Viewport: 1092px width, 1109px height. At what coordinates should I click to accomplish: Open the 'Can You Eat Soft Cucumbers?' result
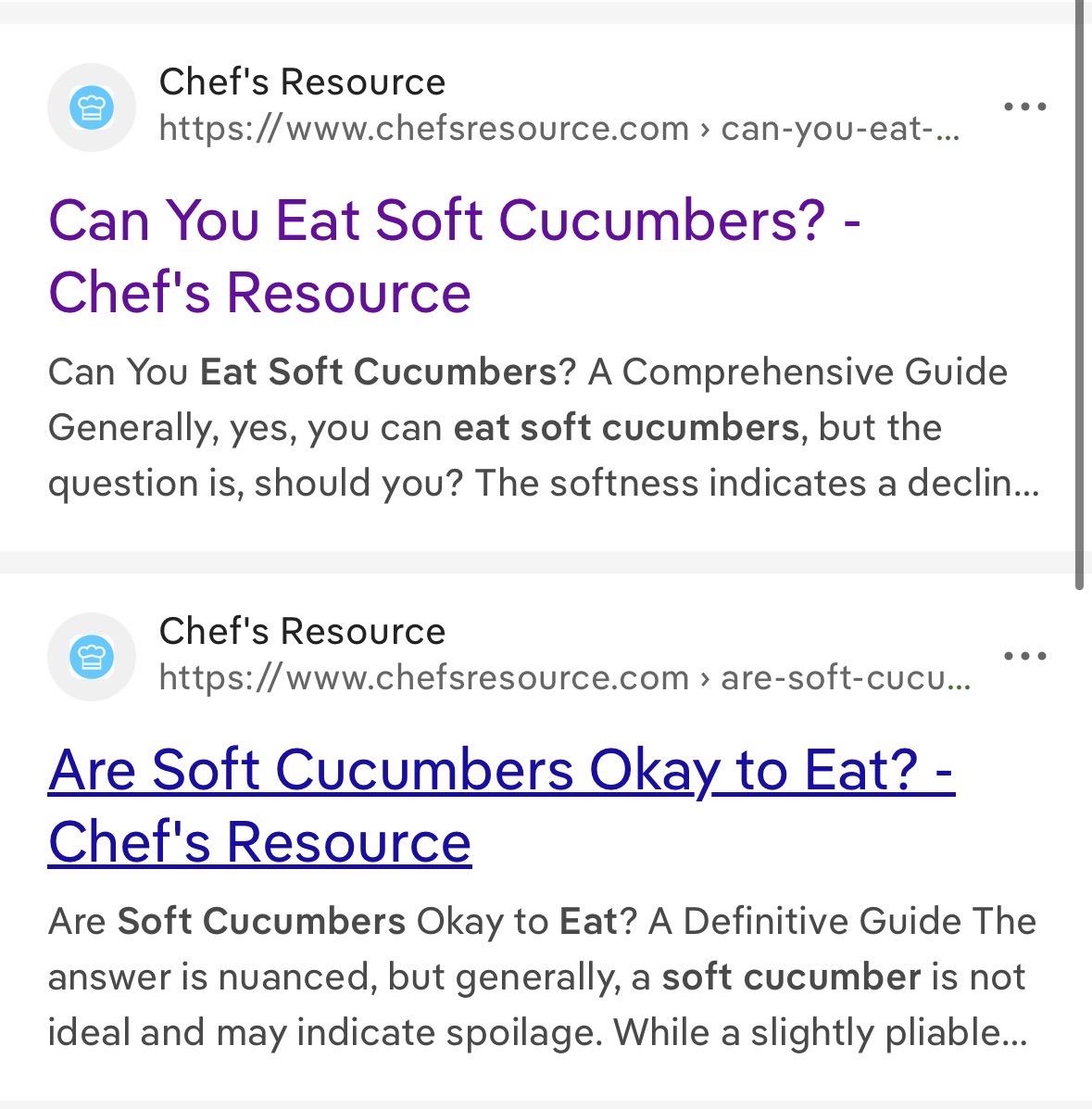coord(454,256)
